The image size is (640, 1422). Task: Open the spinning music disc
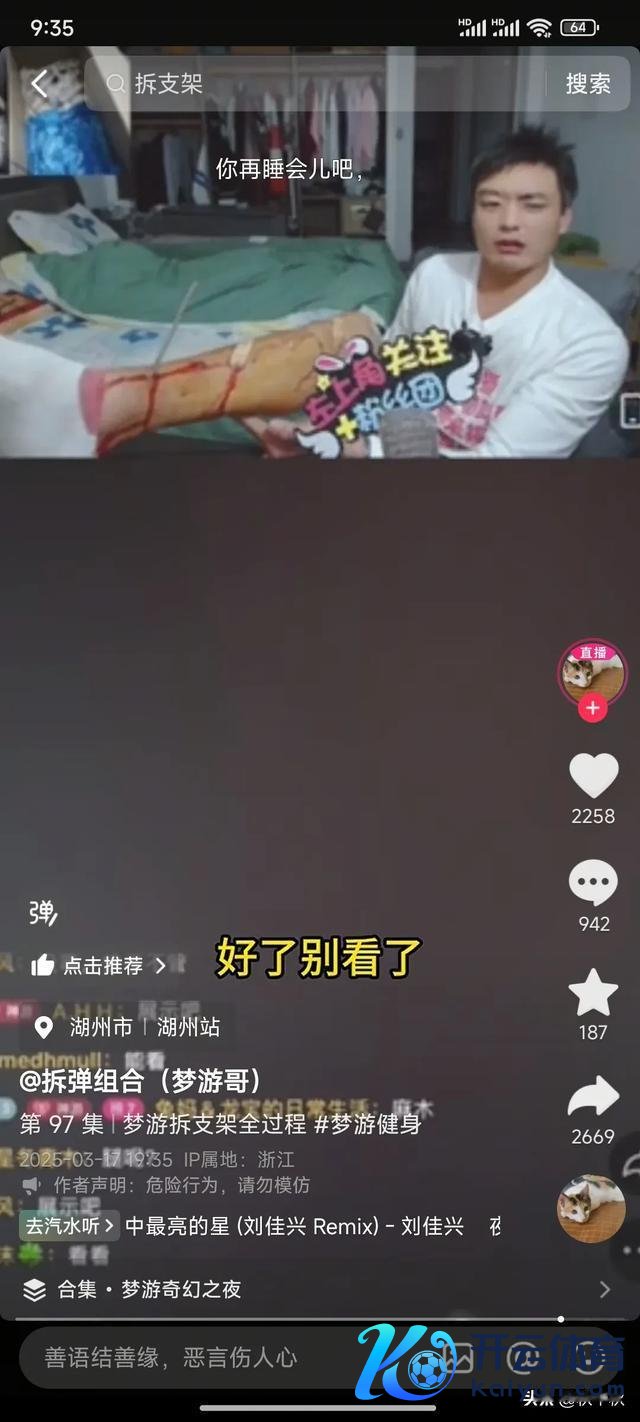tap(591, 1208)
